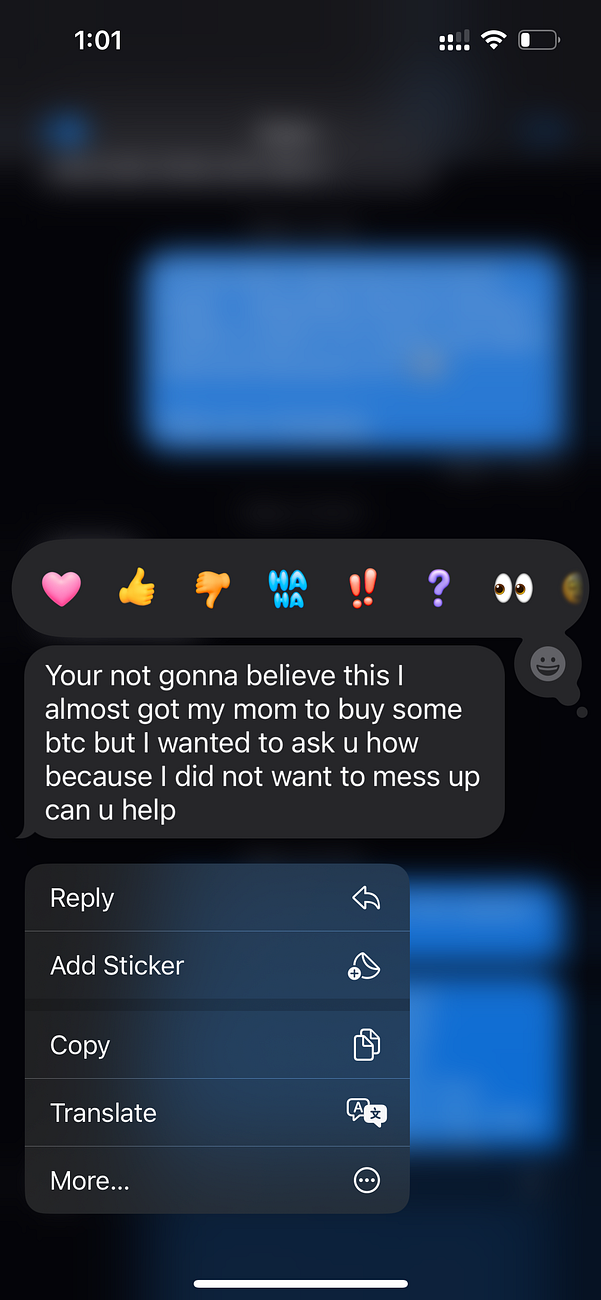Open More... options for the message
The height and width of the screenshot is (1300, 601).
pos(217,1181)
